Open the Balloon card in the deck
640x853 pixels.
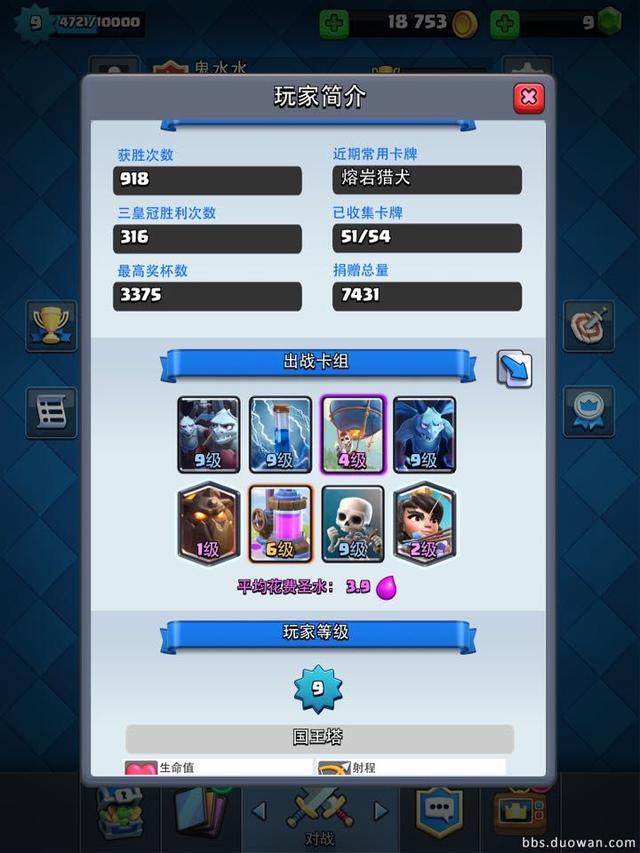pos(352,434)
